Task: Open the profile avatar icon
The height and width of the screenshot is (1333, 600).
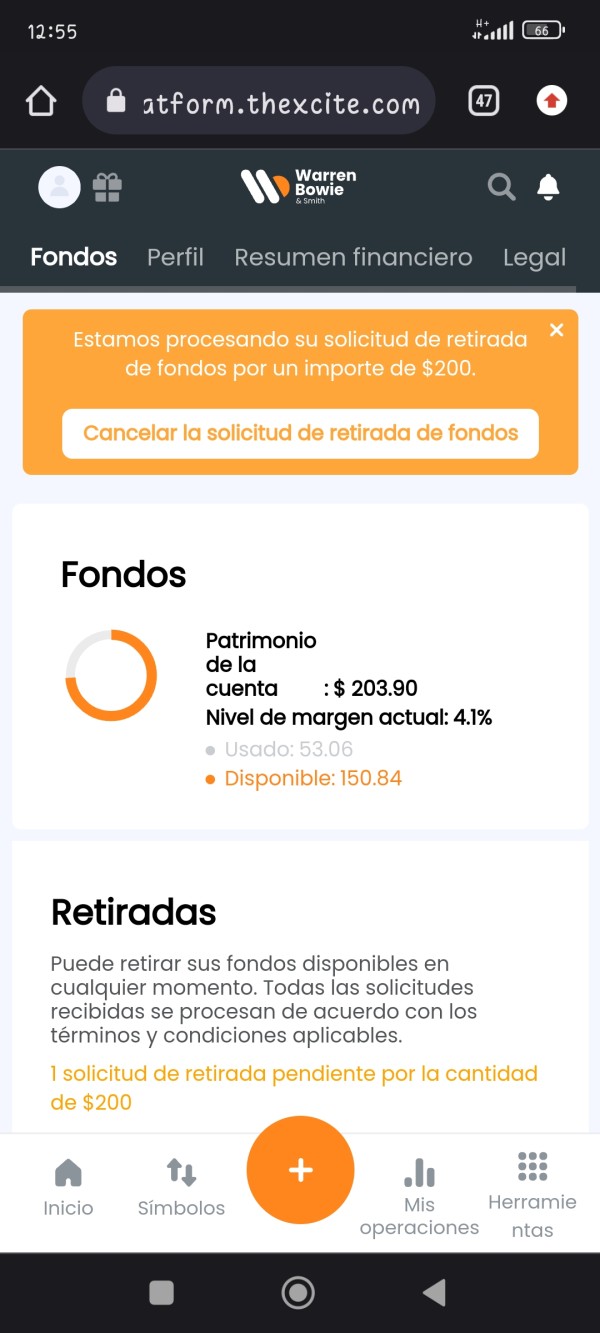Action: pyautogui.click(x=59, y=186)
